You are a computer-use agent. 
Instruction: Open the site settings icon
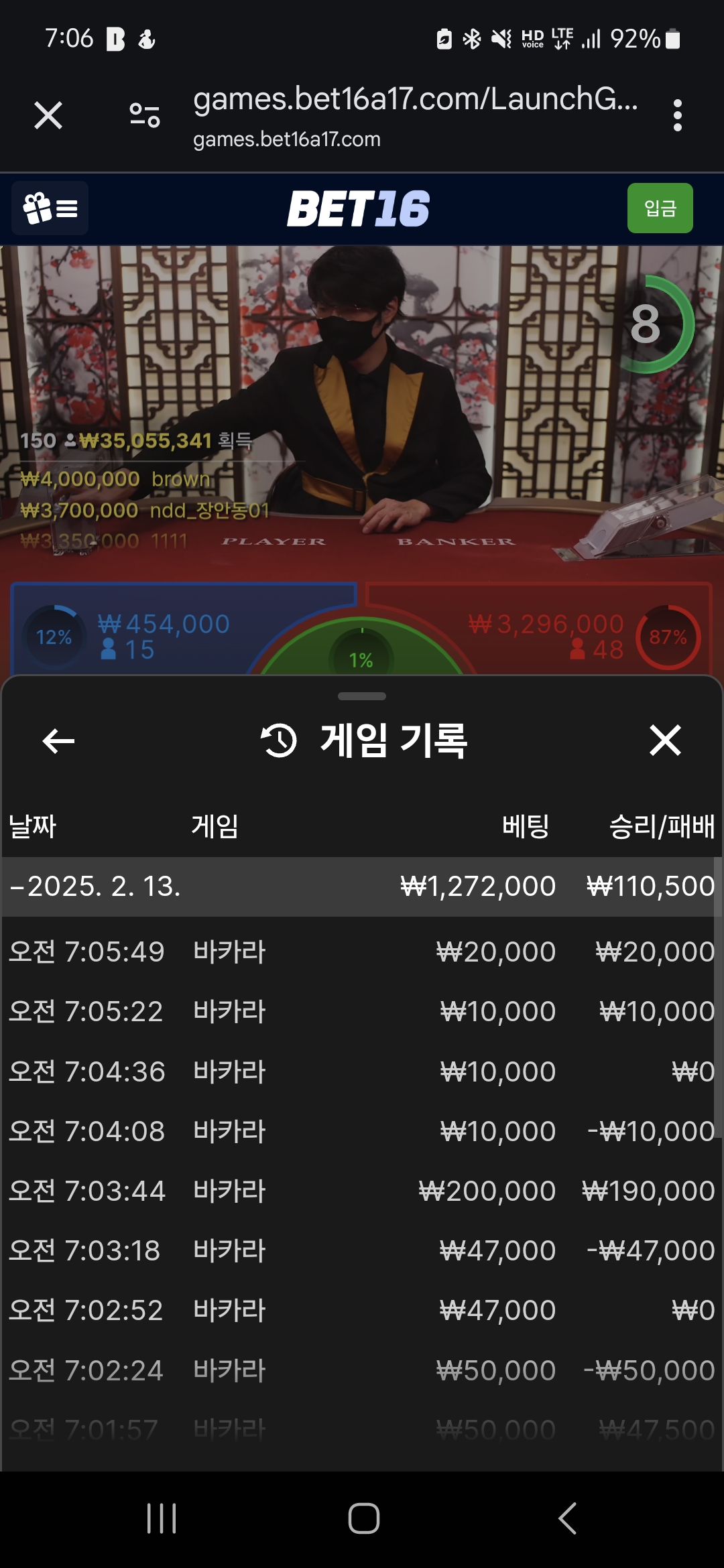pyautogui.click(x=145, y=115)
